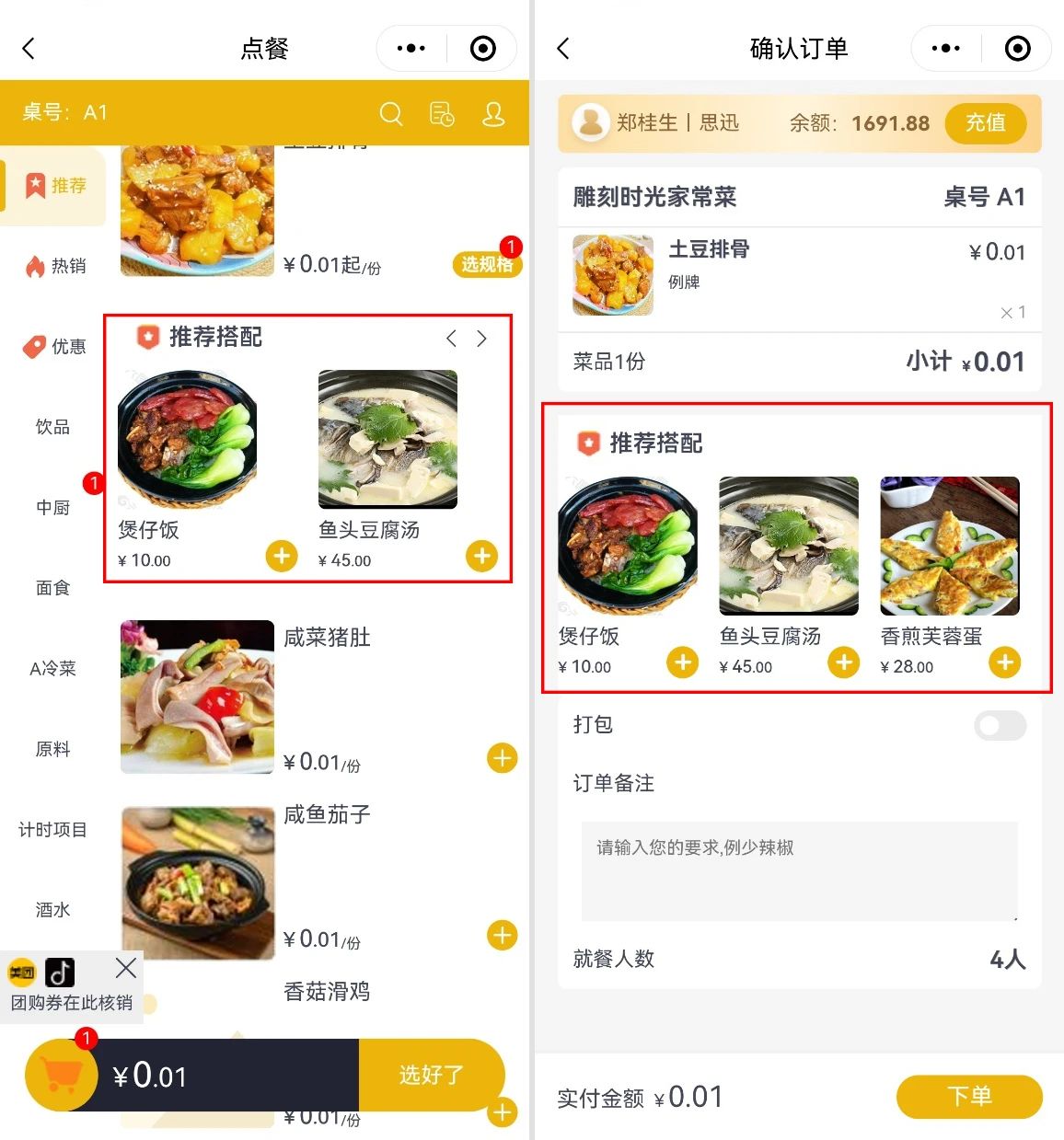Click the order remarks input field
This screenshot has height=1140, width=1064.
(798, 871)
